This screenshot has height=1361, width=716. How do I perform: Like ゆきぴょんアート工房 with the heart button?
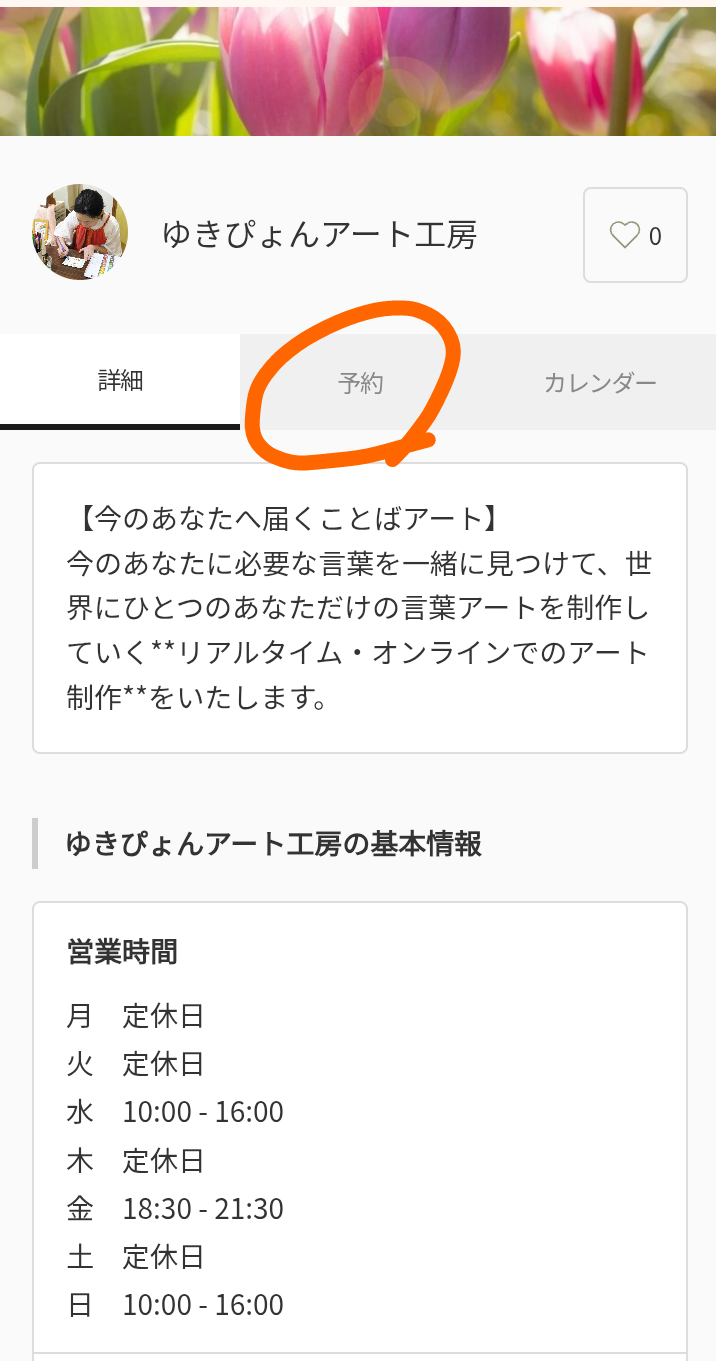(x=635, y=236)
